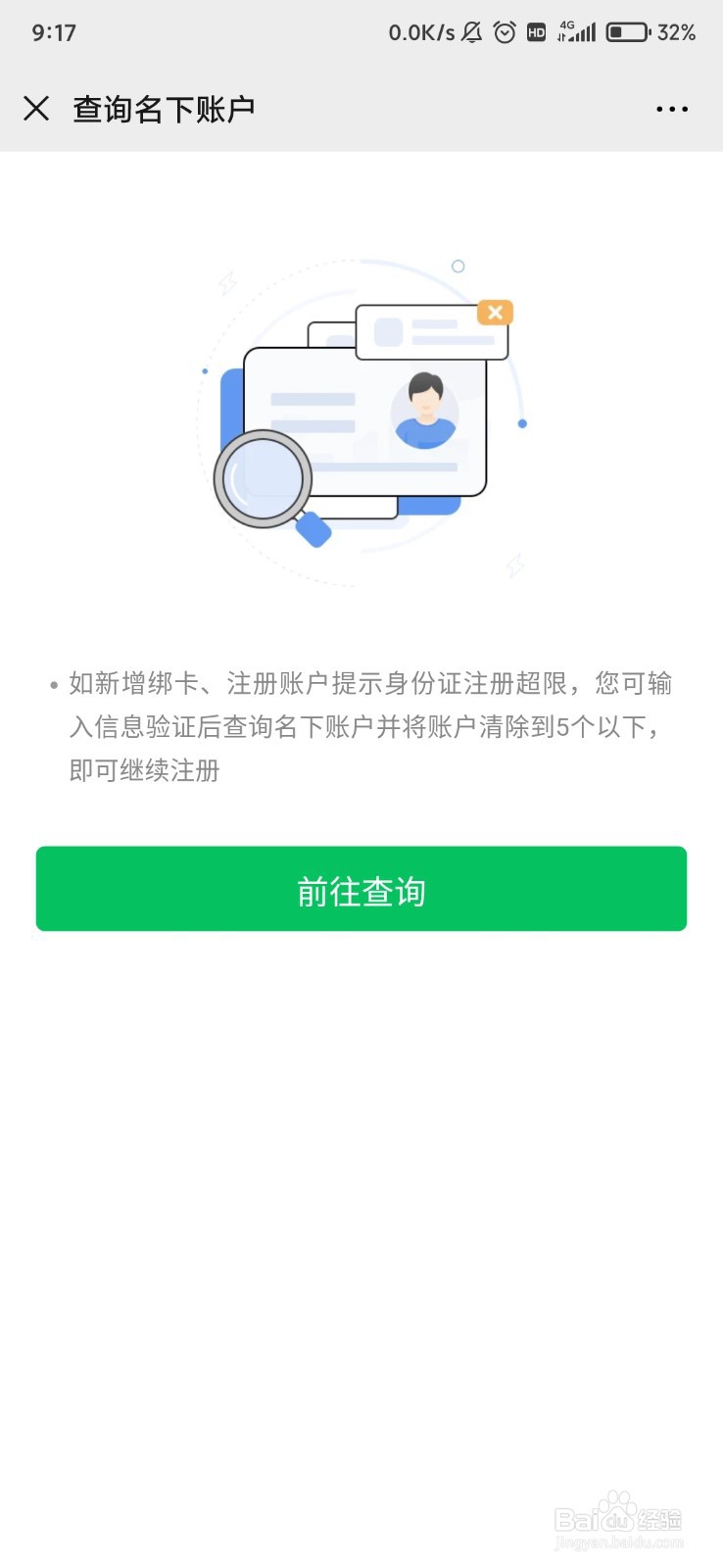Select the 查询名下账户 title text

[x=163, y=108]
